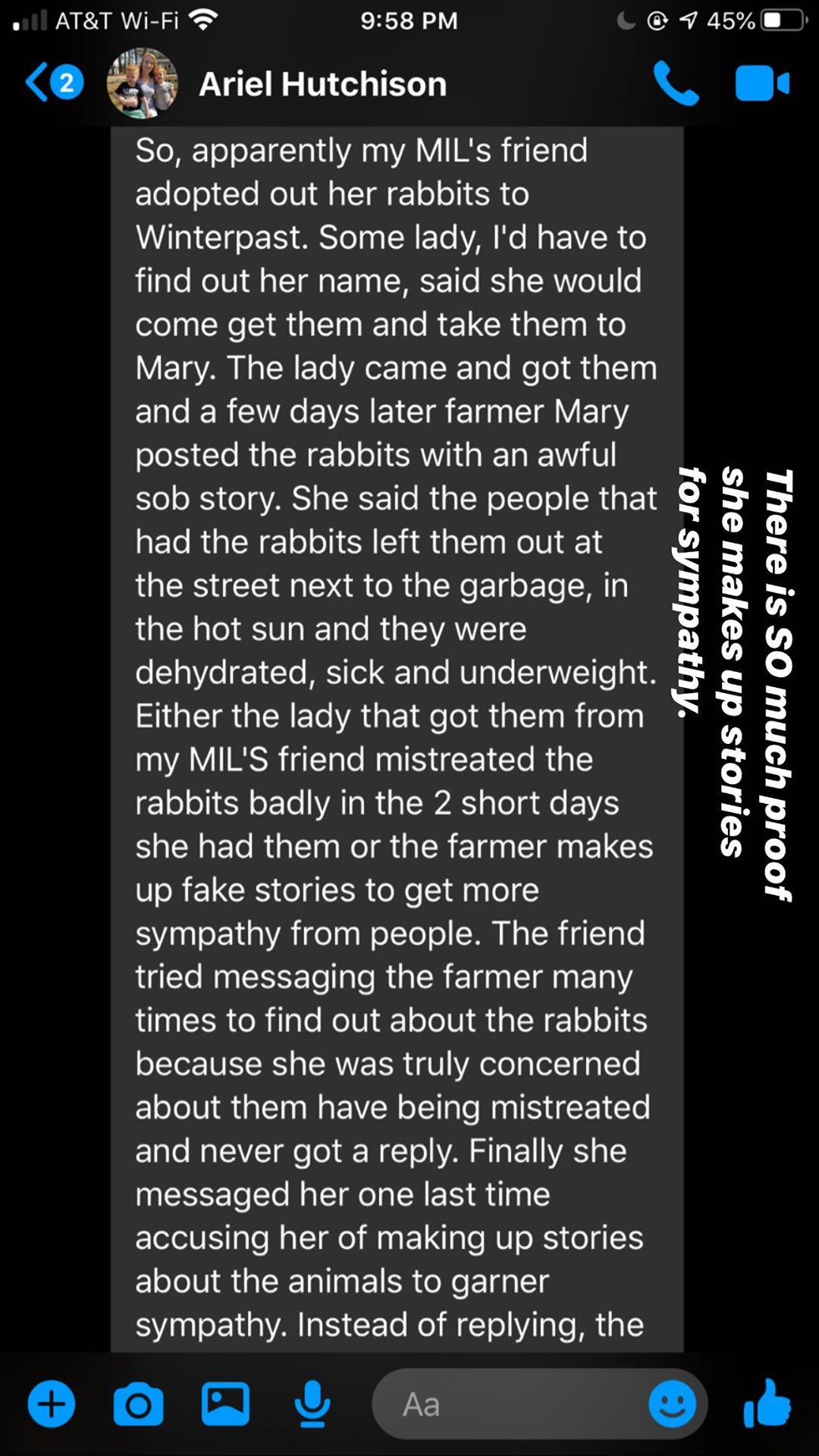This screenshot has width=819, height=1456.
Task: Open the photo gallery picker
Action: 225,1405
